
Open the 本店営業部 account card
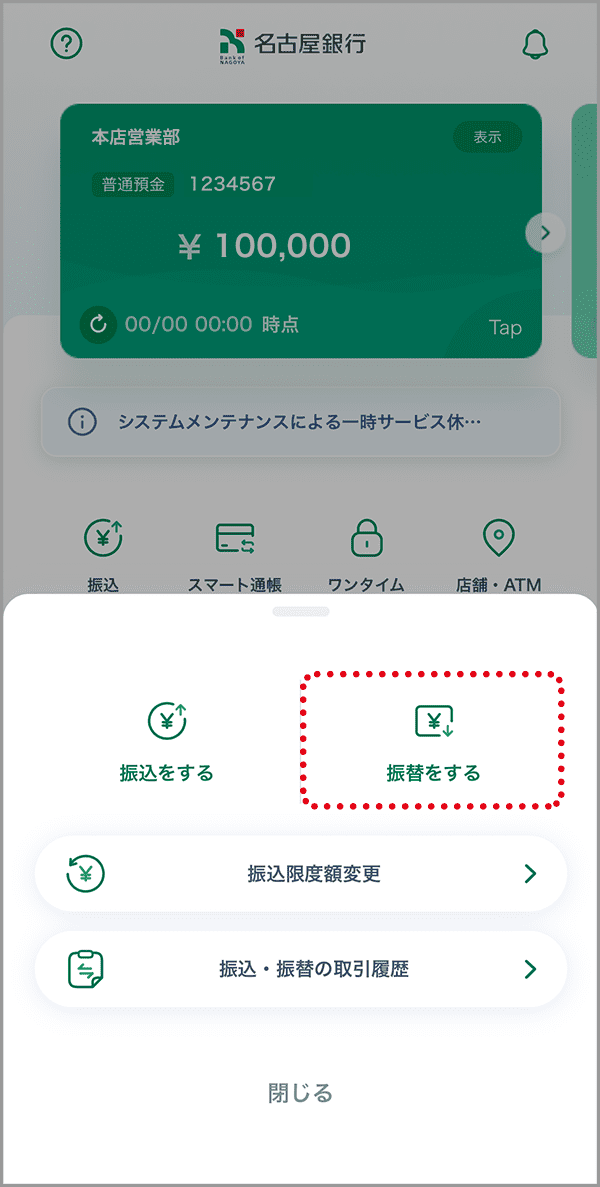[x=300, y=231]
